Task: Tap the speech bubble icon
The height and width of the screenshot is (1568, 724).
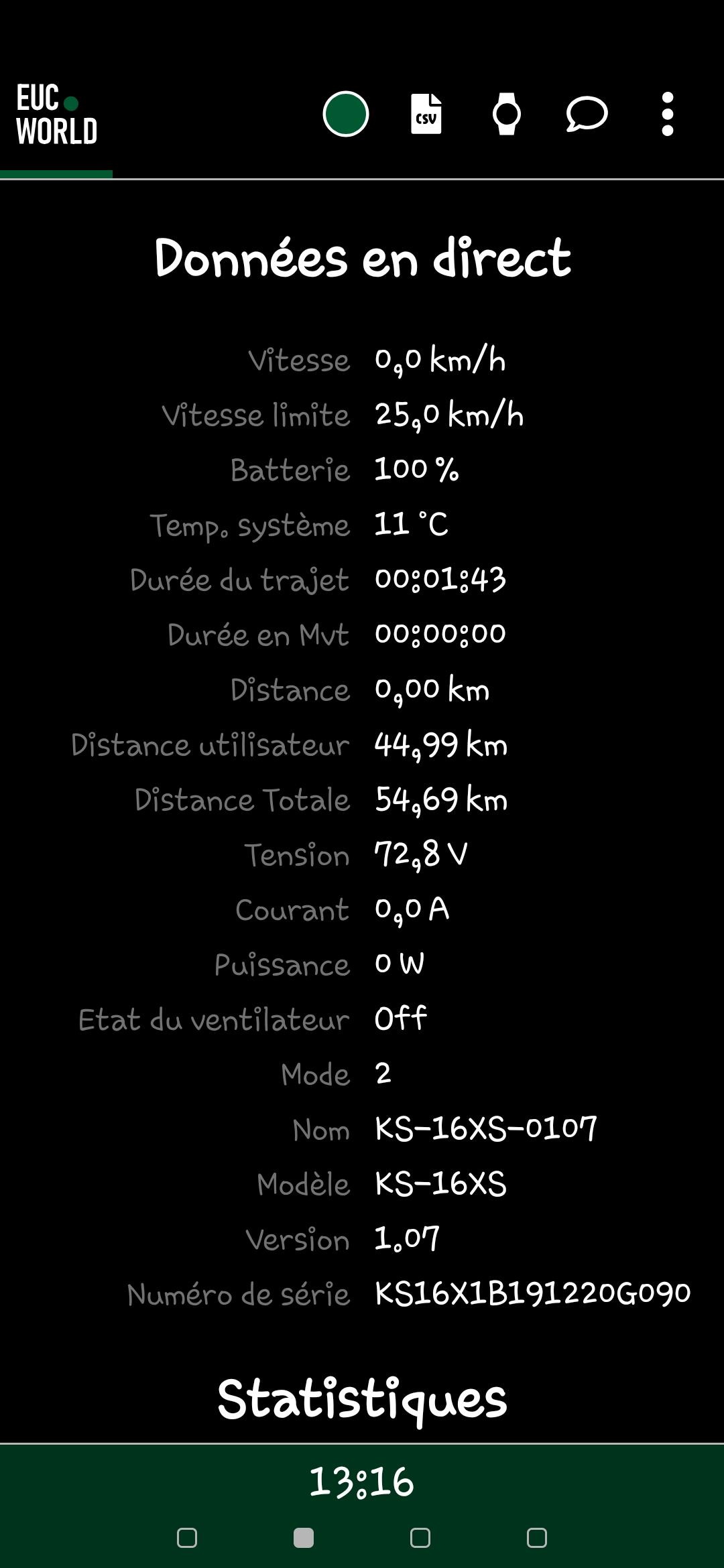Action: (x=587, y=114)
